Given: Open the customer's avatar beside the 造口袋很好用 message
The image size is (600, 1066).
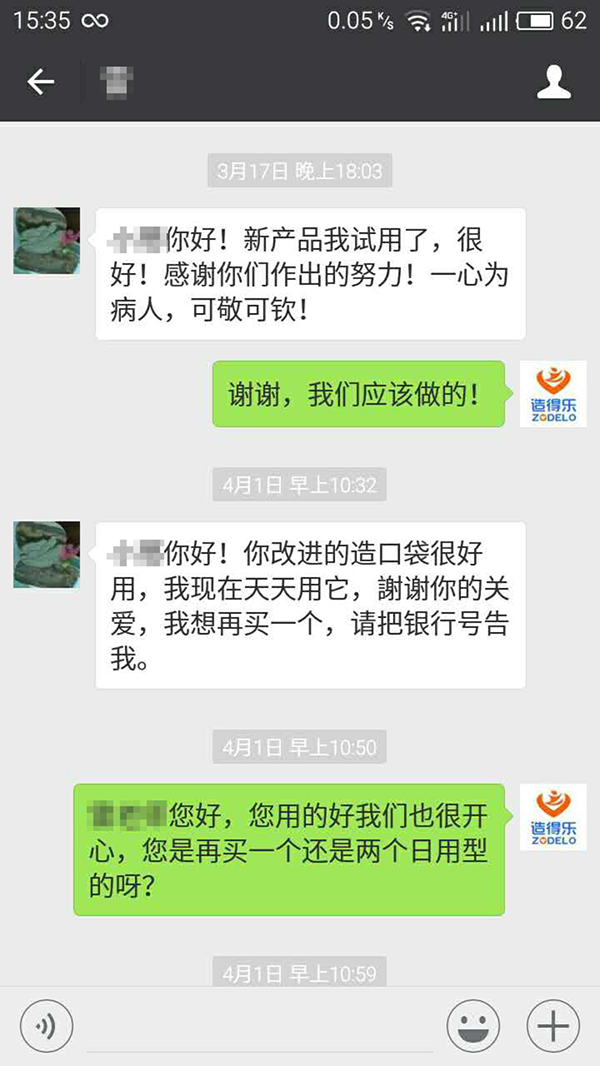Looking at the screenshot, I should [x=46, y=555].
